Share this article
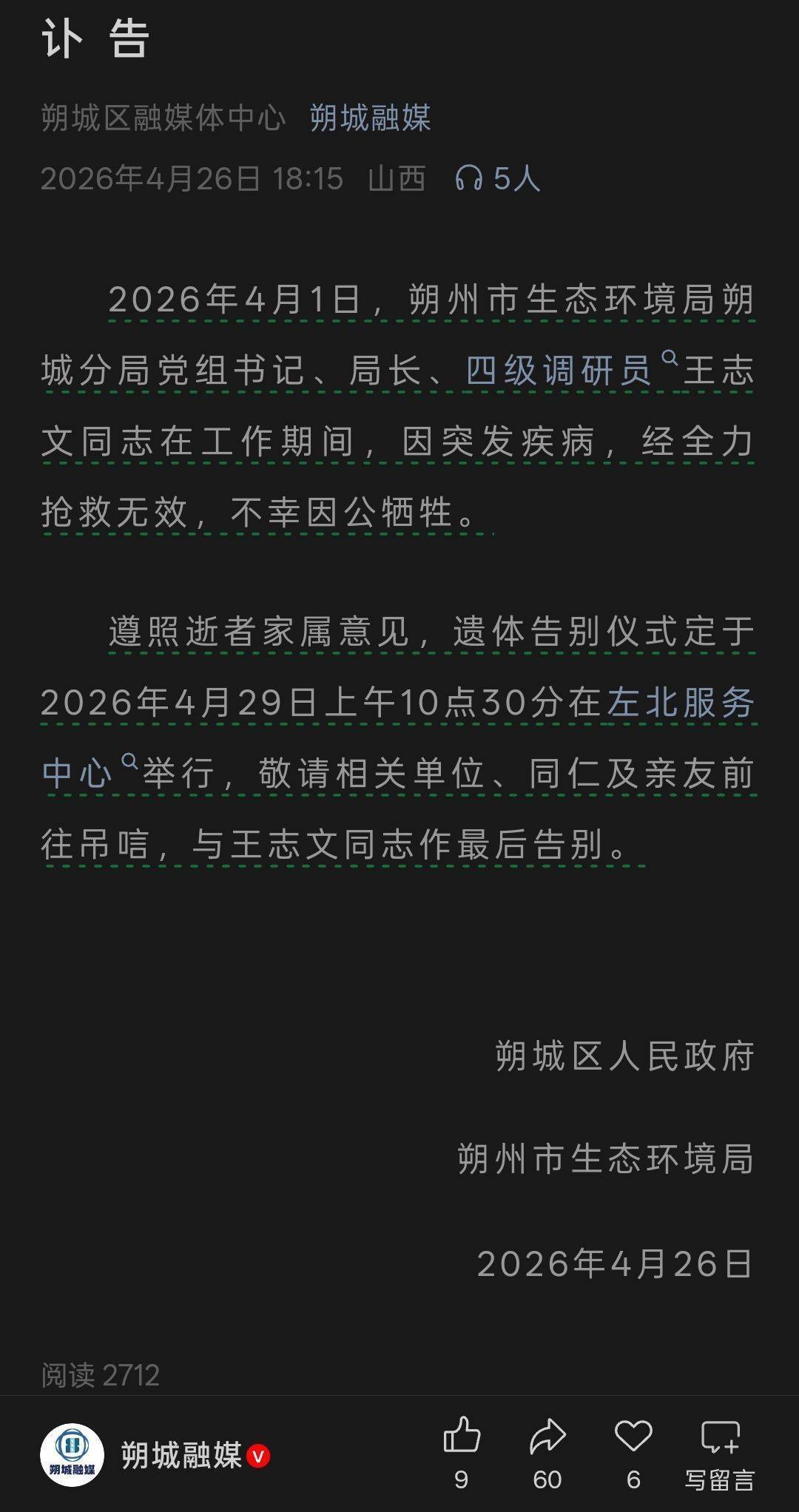The width and height of the screenshot is (799, 1512). [x=547, y=1437]
